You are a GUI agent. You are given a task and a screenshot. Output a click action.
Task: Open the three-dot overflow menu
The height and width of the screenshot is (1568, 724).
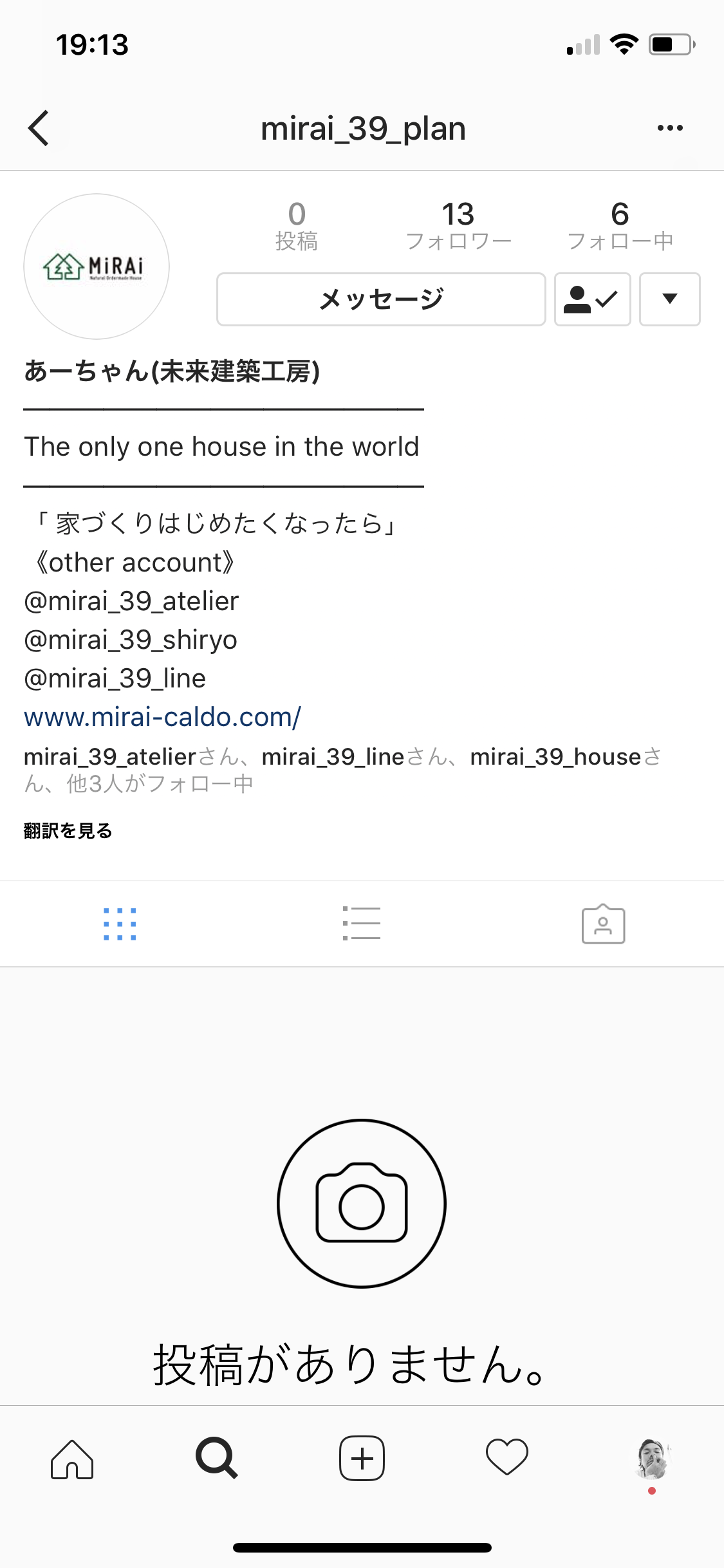(x=670, y=128)
